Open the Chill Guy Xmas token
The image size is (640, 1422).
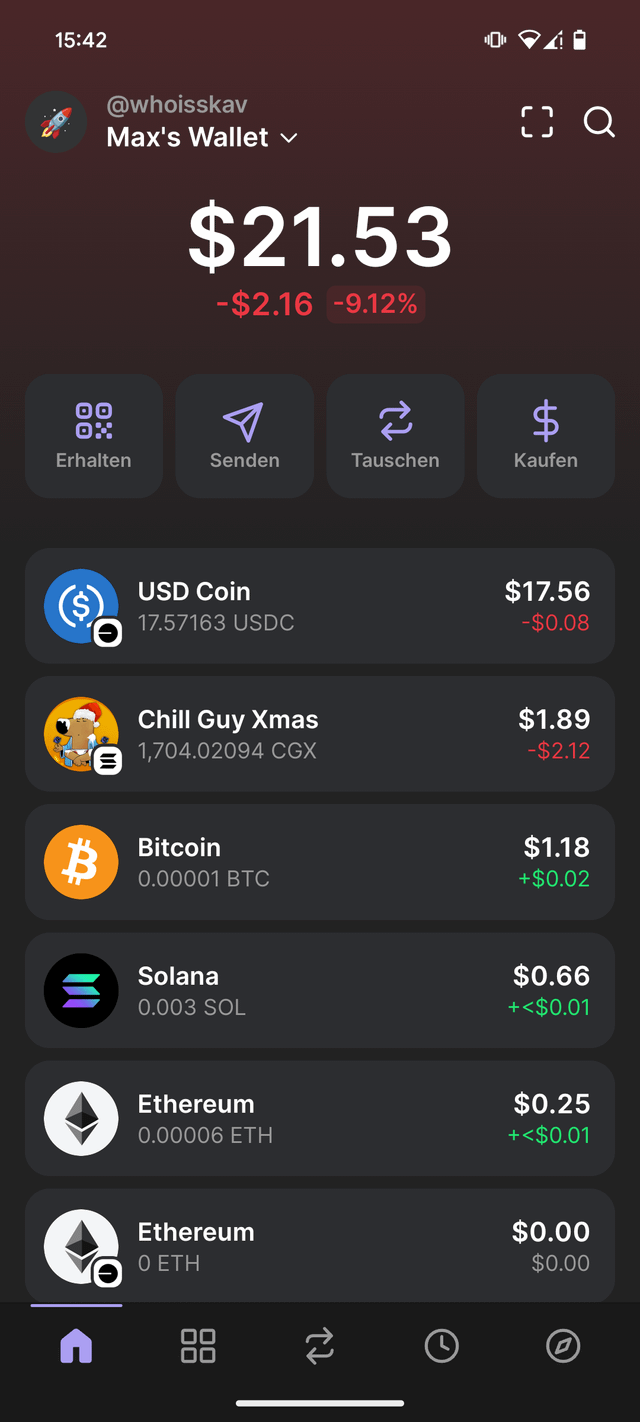coord(320,734)
